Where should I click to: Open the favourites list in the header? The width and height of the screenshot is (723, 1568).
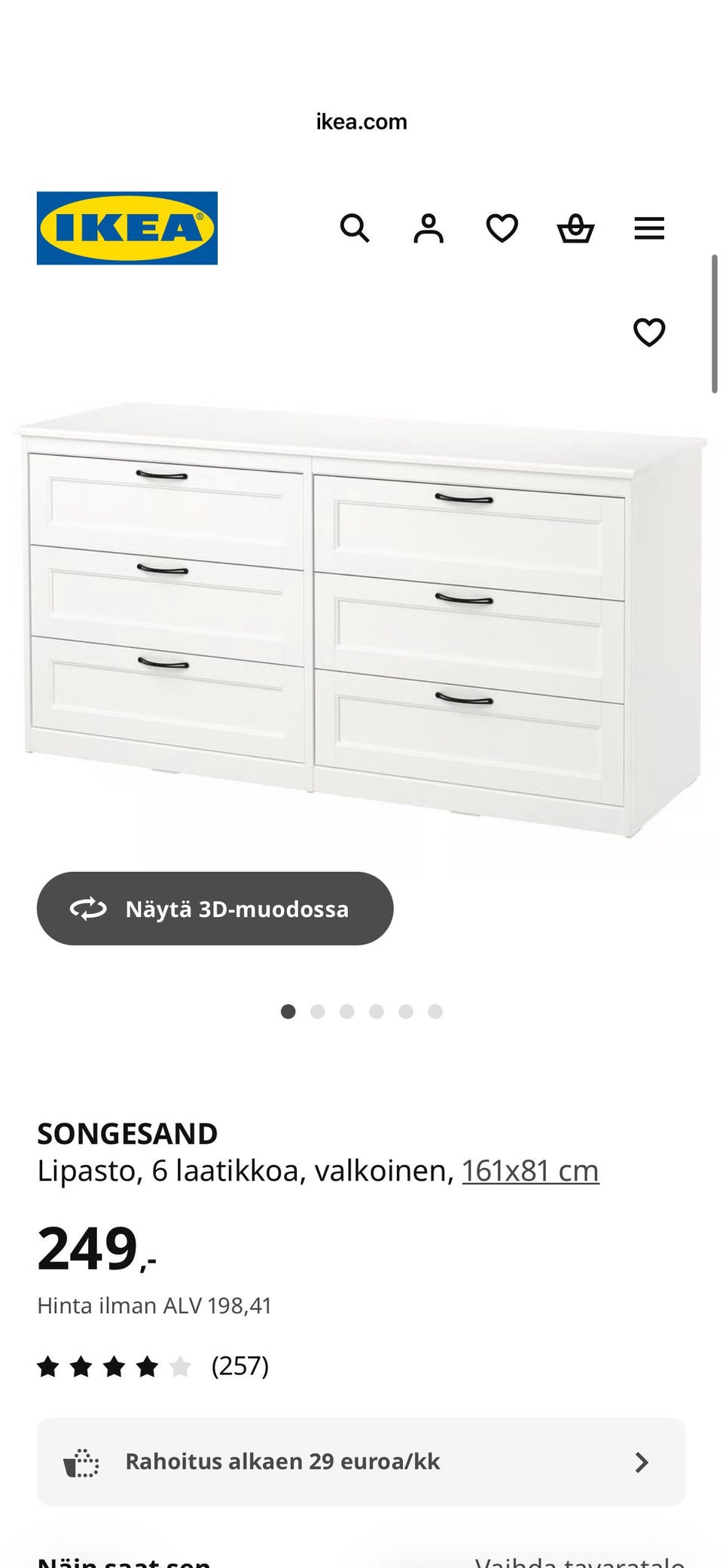click(502, 228)
